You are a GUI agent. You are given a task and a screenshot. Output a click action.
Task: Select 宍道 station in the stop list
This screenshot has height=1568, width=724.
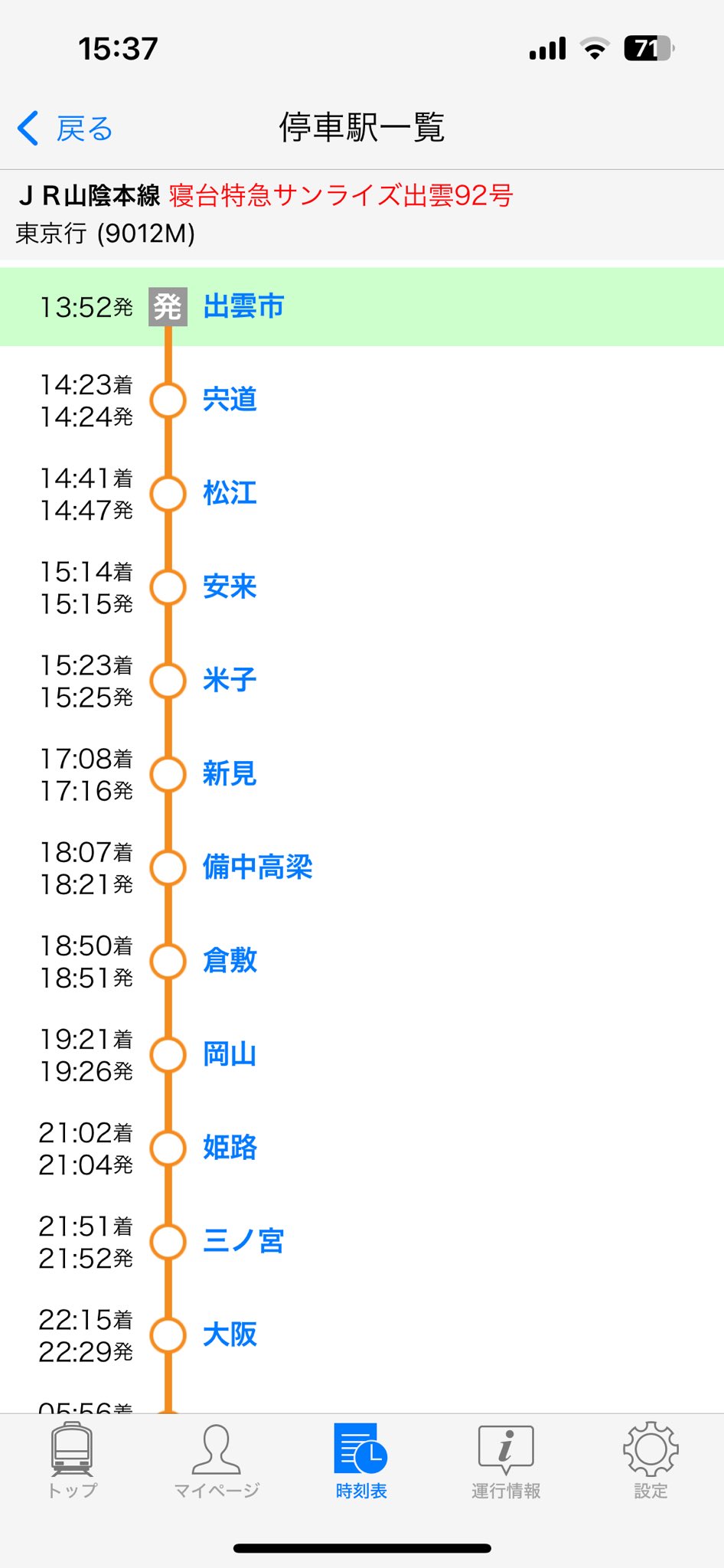click(230, 400)
